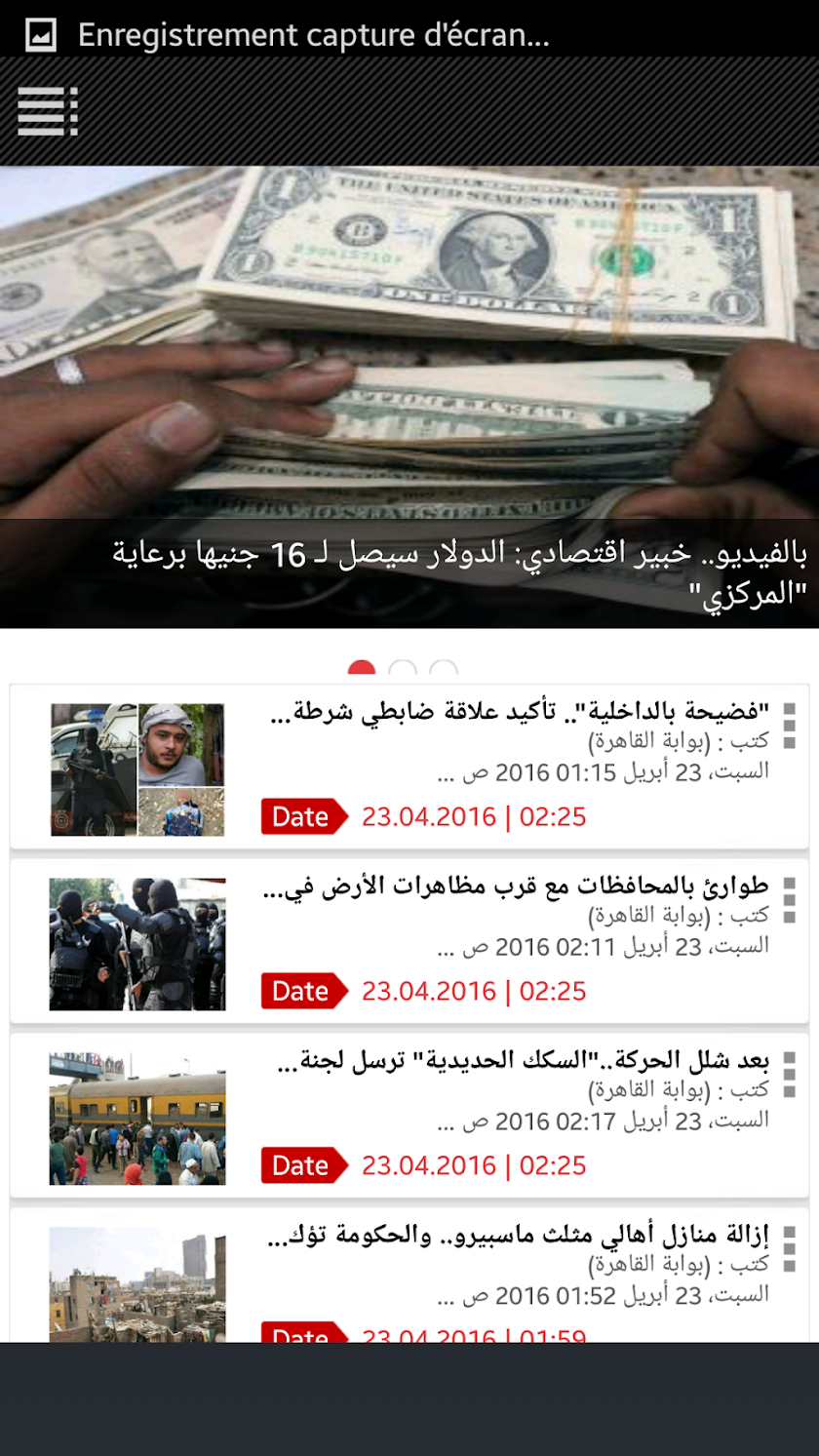Screen dimensions: 819x1456
Task: Open article "طوارئ بالمحافظات"
Action: [x=517, y=886]
